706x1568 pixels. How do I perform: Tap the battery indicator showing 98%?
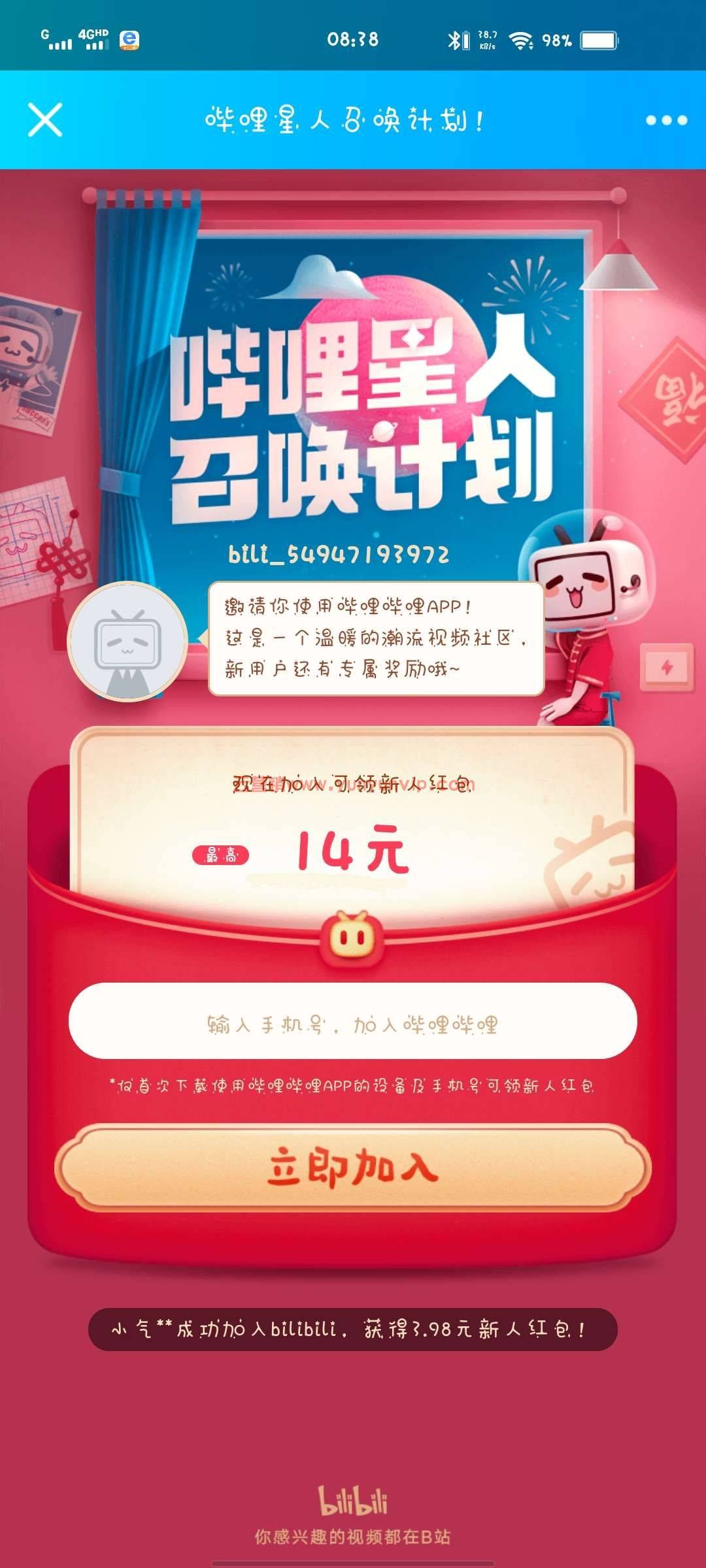pyautogui.click(x=596, y=39)
